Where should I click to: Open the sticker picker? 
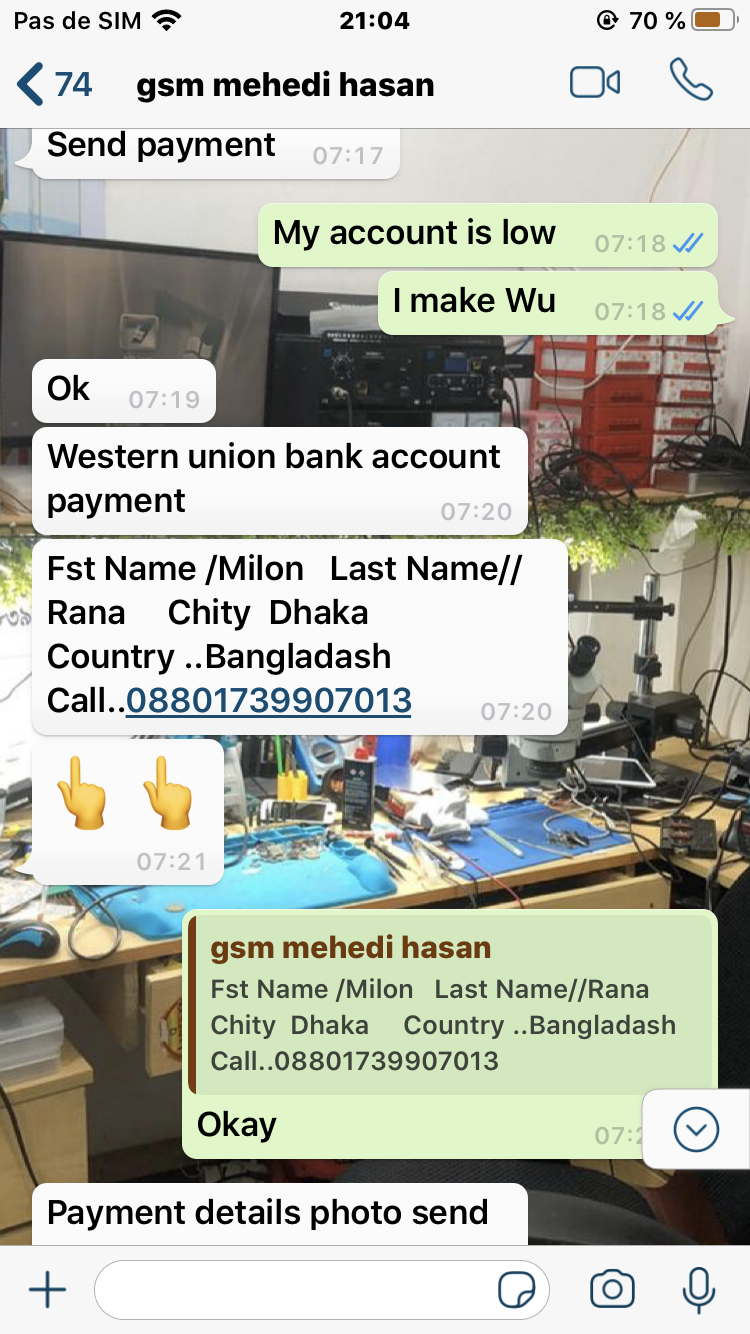point(516,1290)
